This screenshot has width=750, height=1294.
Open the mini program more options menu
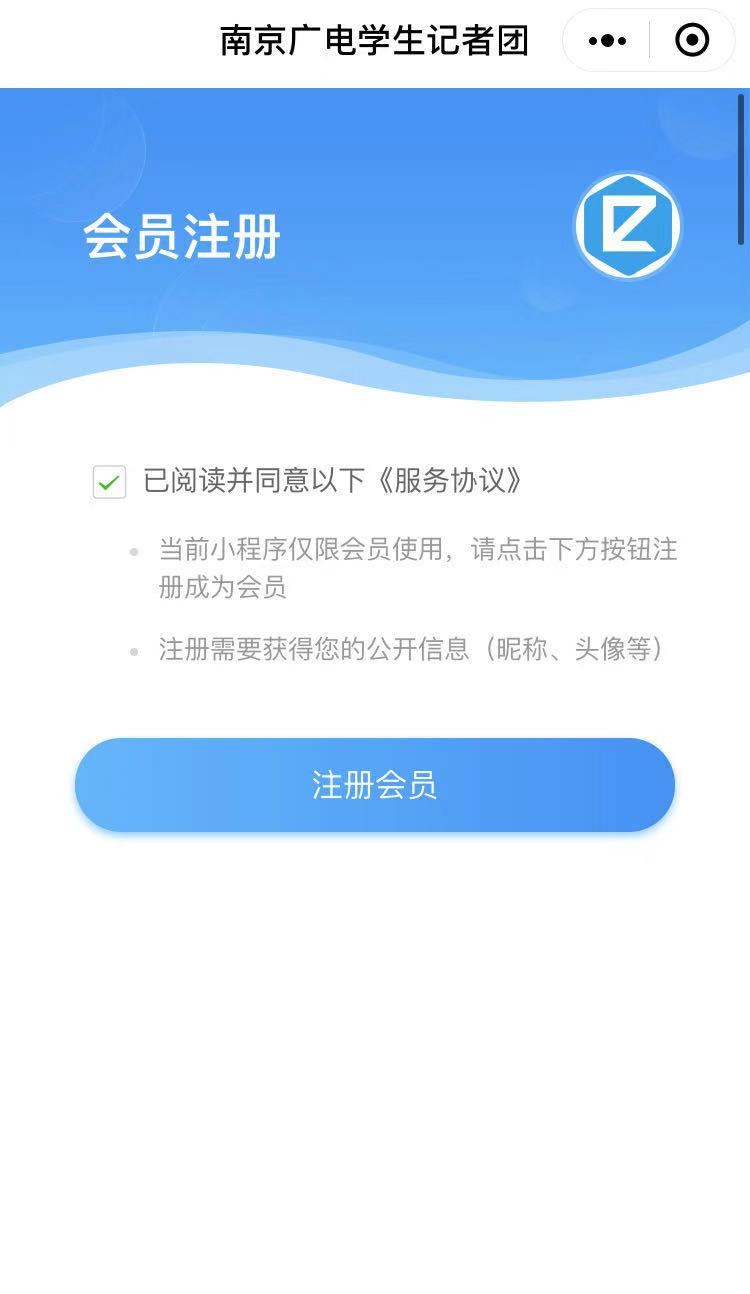(607, 41)
